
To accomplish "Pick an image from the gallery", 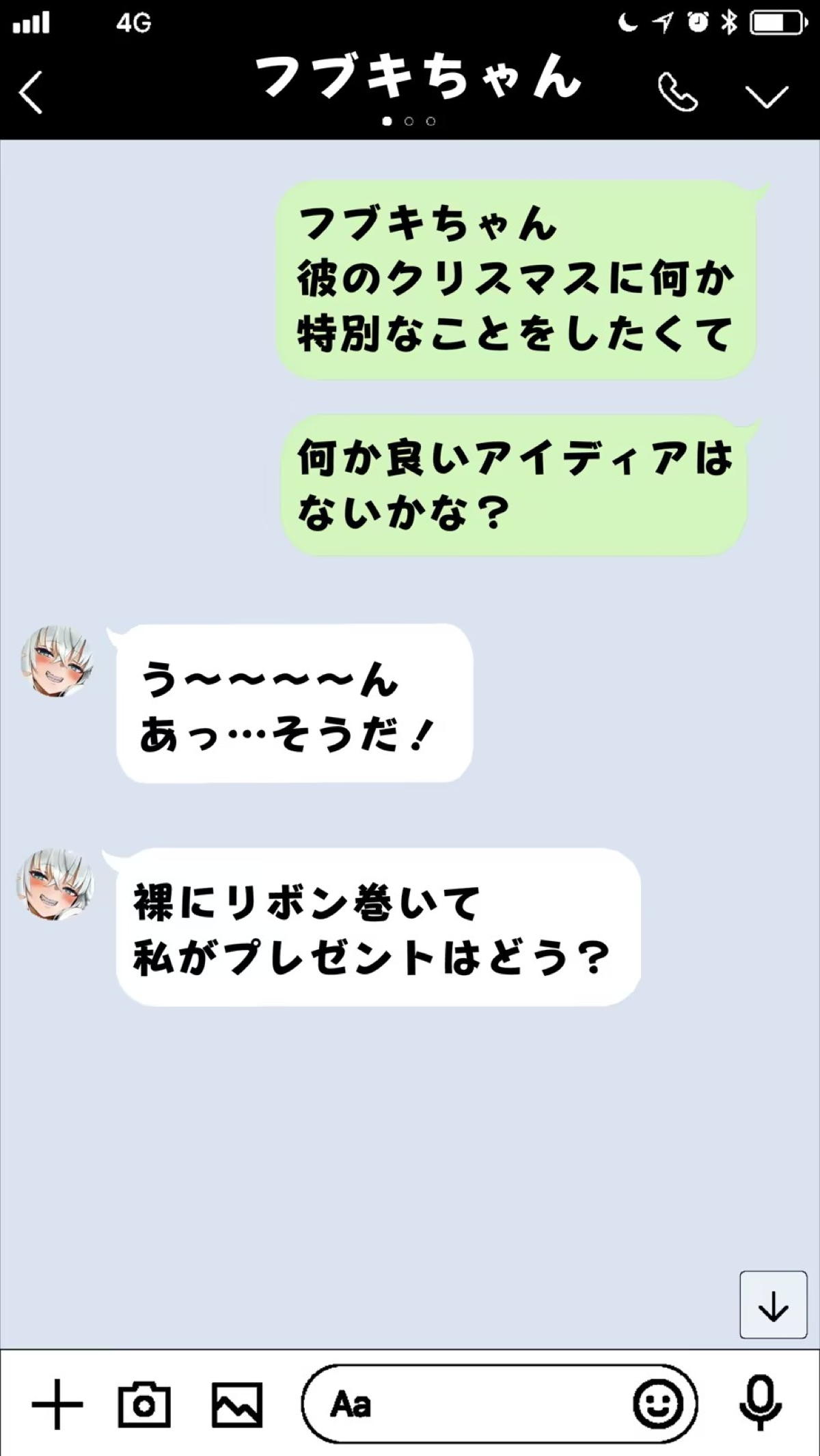I will tap(236, 1404).
